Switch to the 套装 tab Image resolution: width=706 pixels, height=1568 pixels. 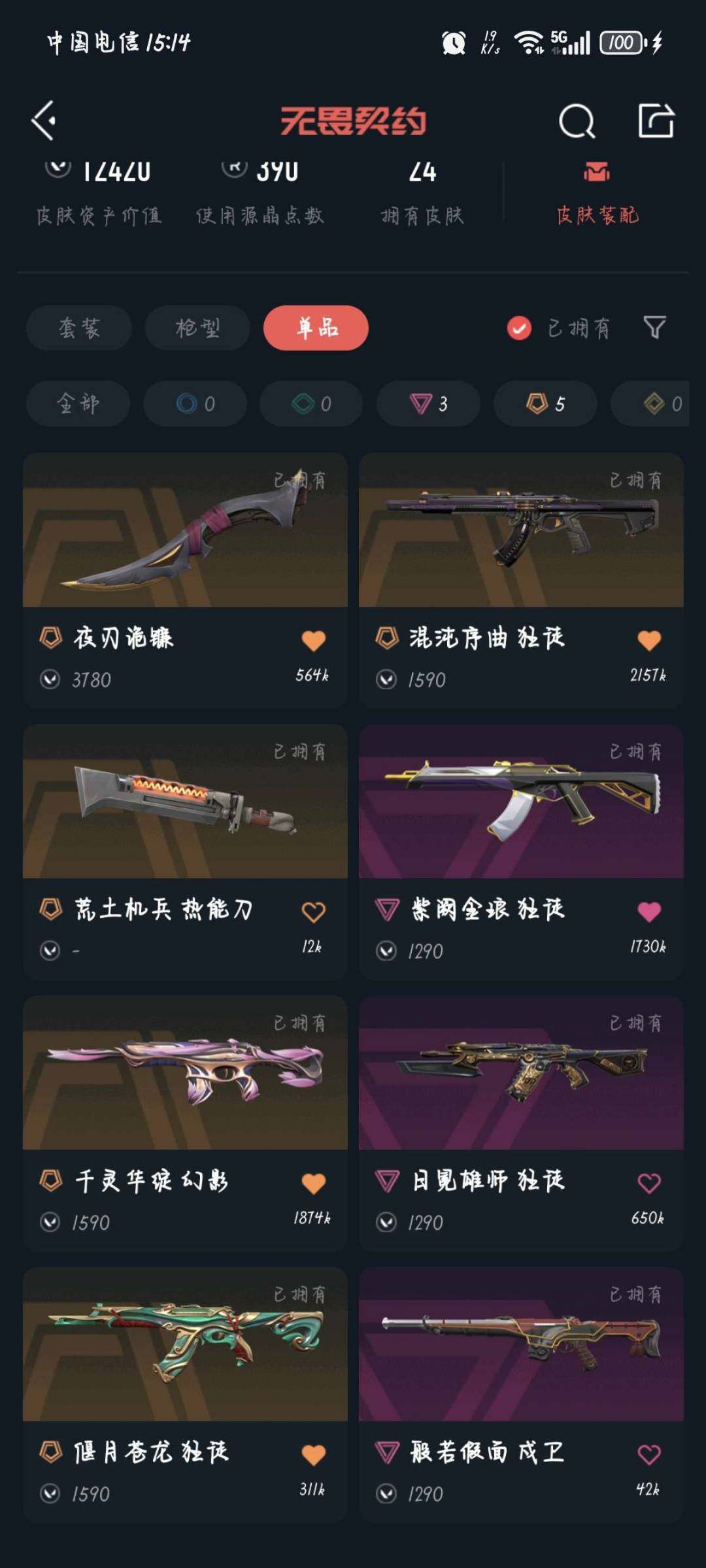(79, 328)
